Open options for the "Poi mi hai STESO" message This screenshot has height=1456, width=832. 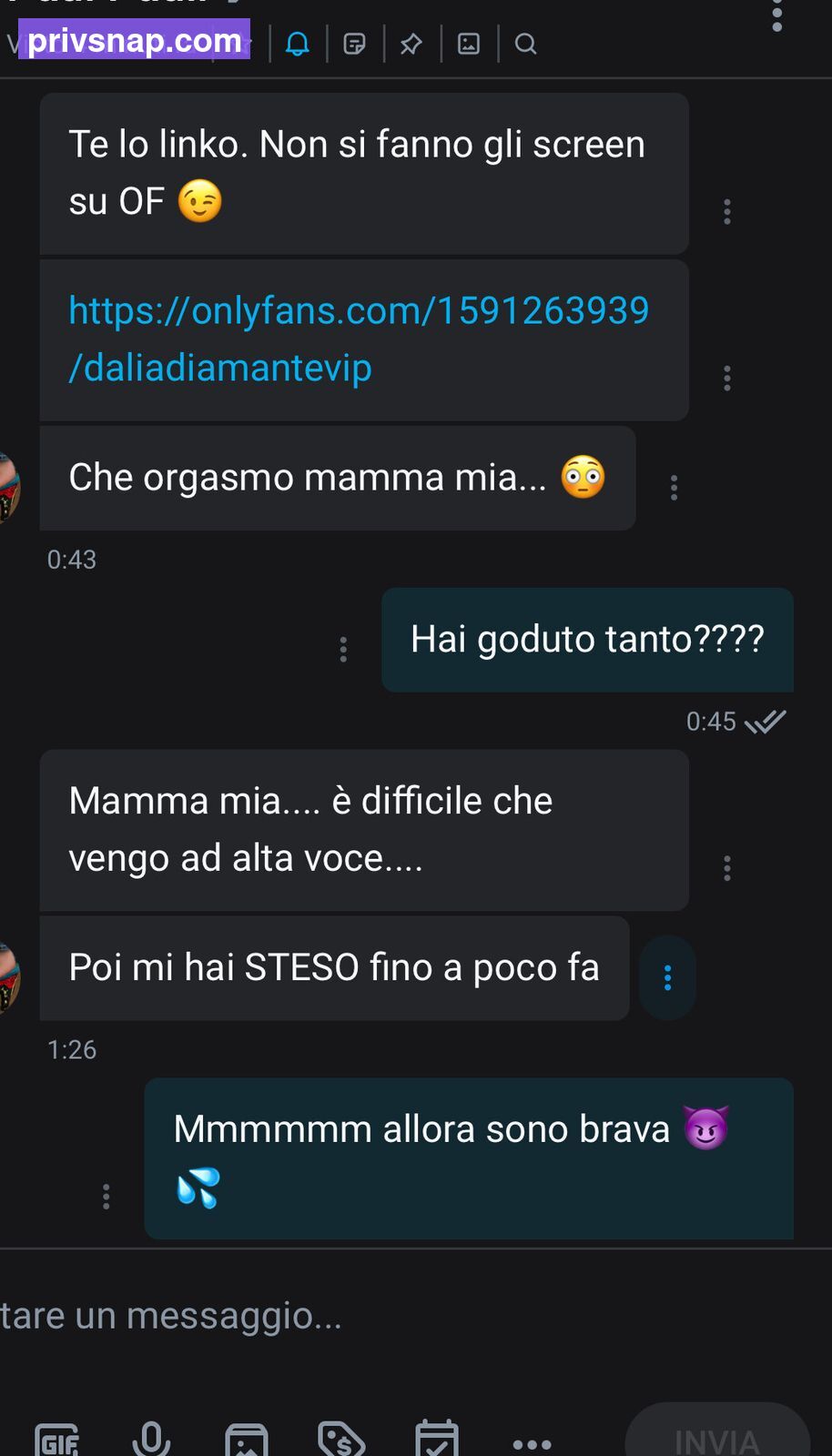coord(667,977)
